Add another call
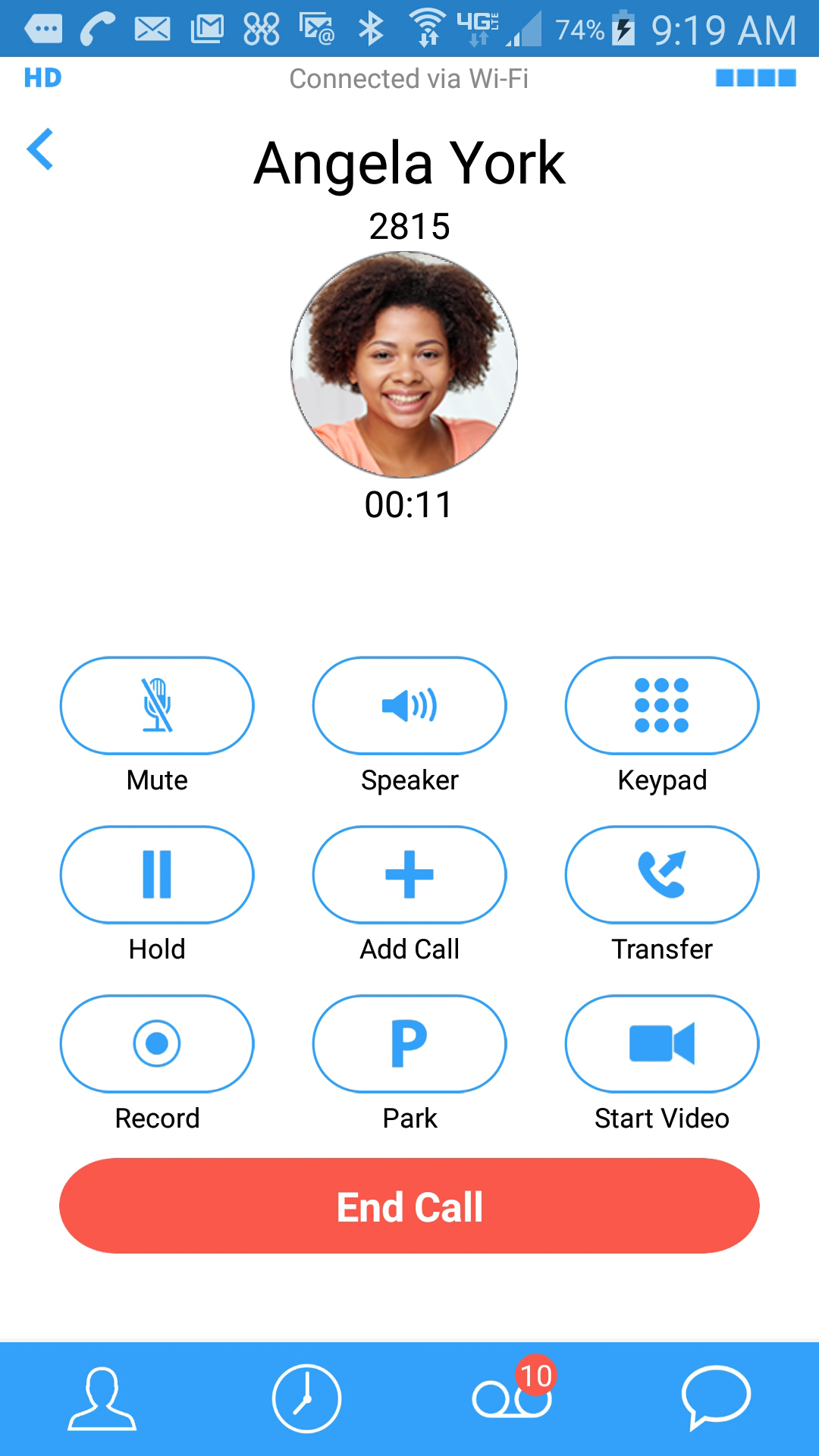 pyautogui.click(x=409, y=874)
